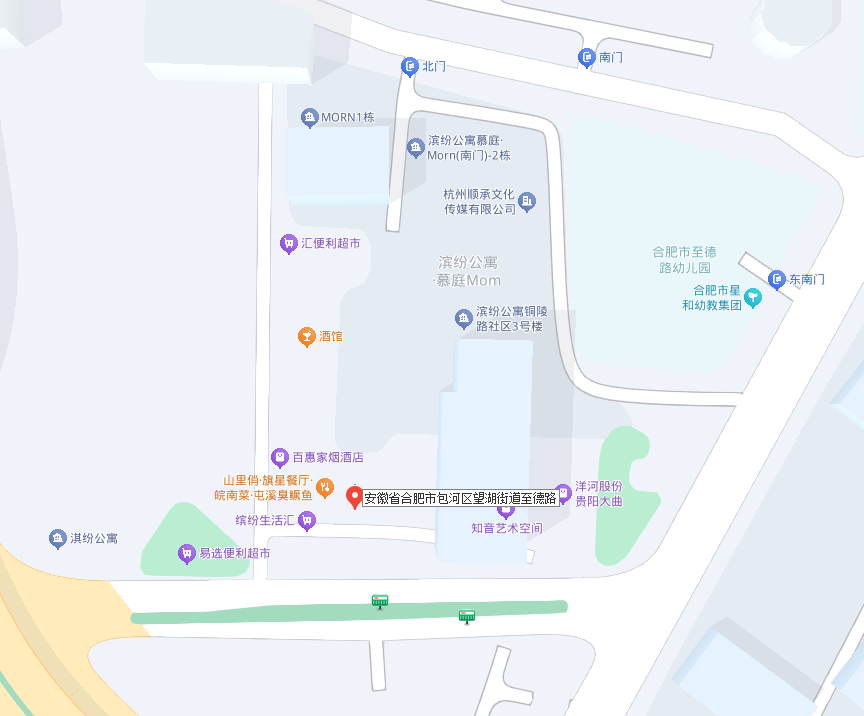Select 洋河股份贵阳大曲 shop marker
Viewport: 864px width, 716px height.
pyautogui.click(x=563, y=493)
